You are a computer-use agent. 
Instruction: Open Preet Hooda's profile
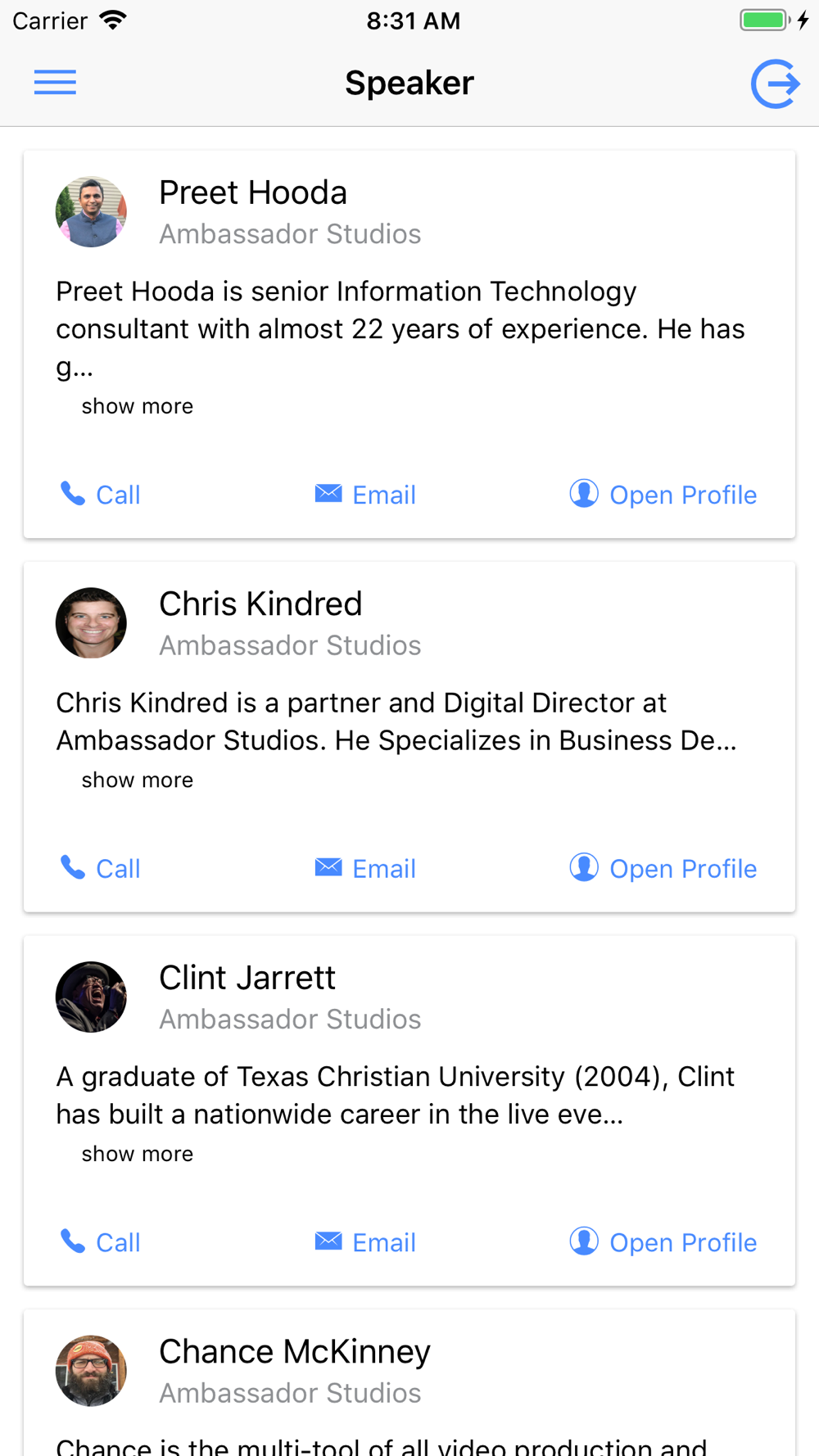point(663,495)
